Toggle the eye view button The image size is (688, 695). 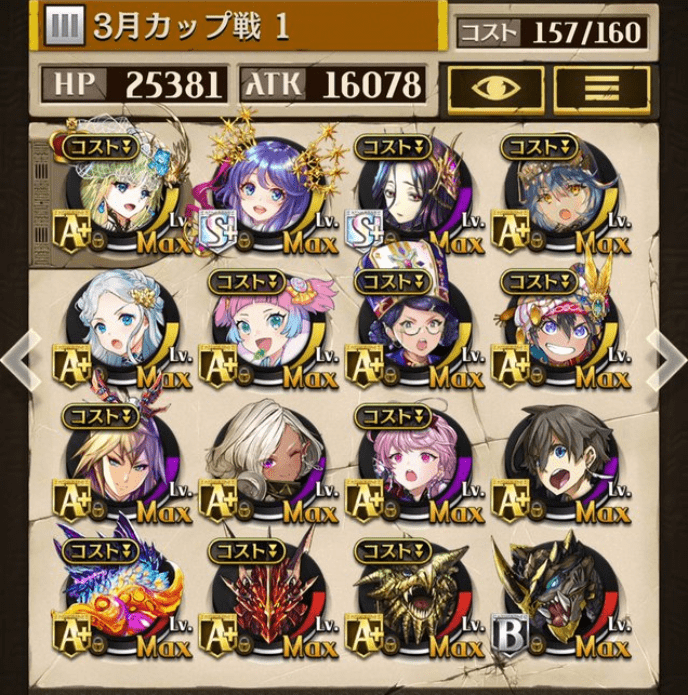pos(496,88)
